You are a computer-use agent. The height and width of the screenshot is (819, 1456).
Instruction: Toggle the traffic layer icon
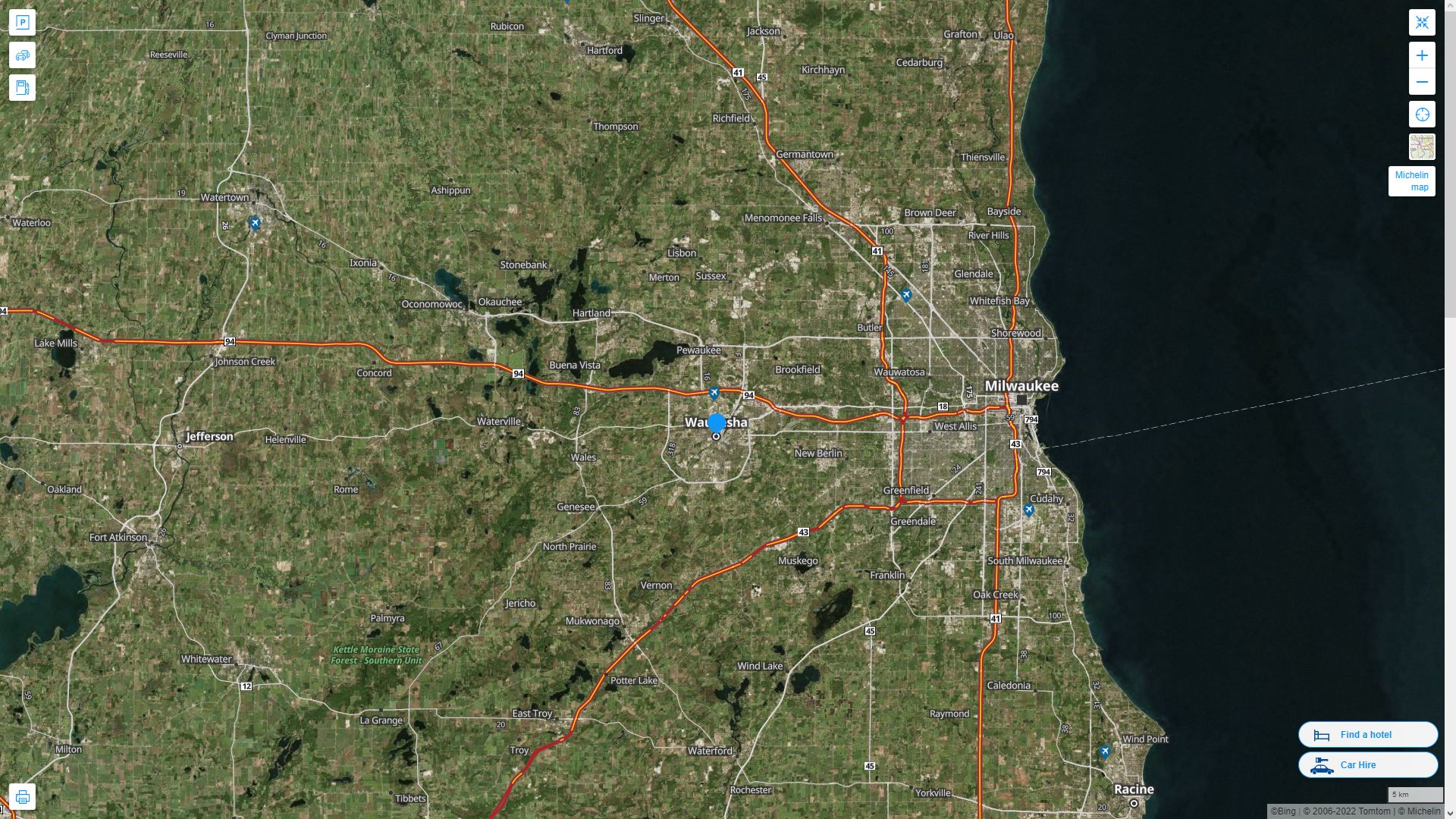coord(22,55)
